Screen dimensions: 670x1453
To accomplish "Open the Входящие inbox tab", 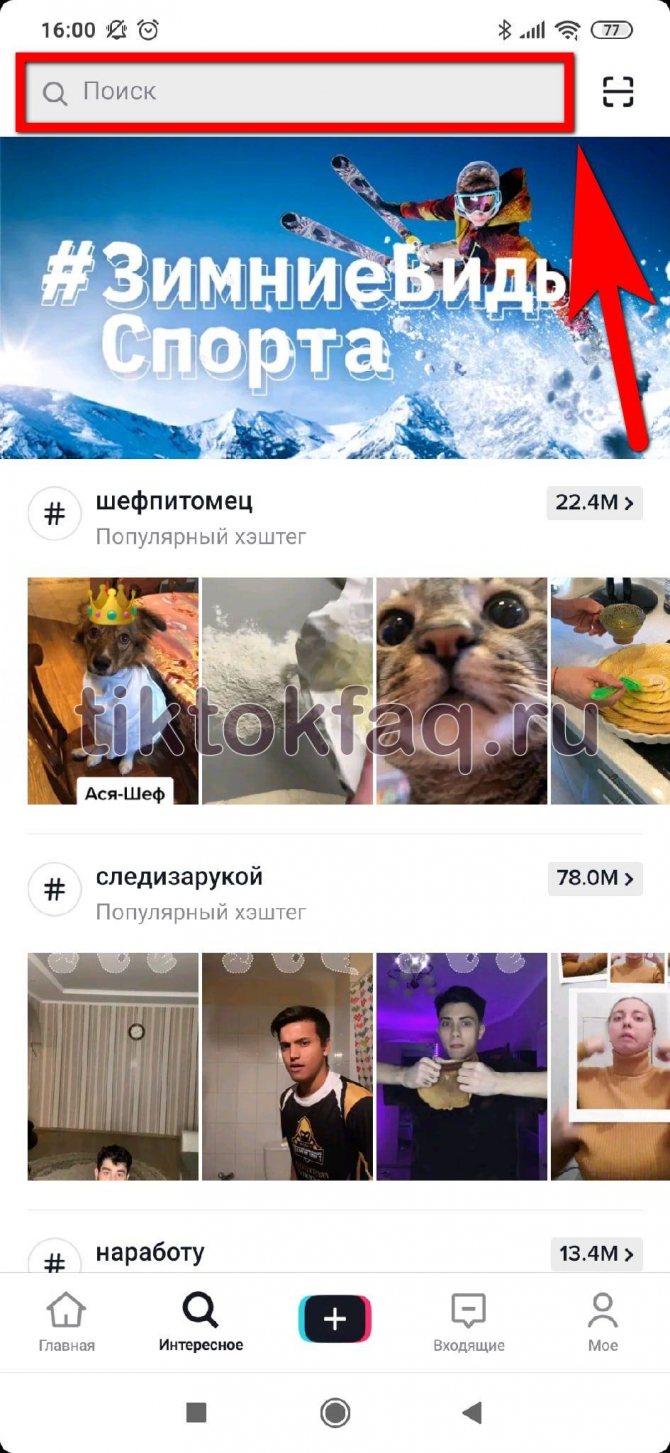I will (468, 1322).
